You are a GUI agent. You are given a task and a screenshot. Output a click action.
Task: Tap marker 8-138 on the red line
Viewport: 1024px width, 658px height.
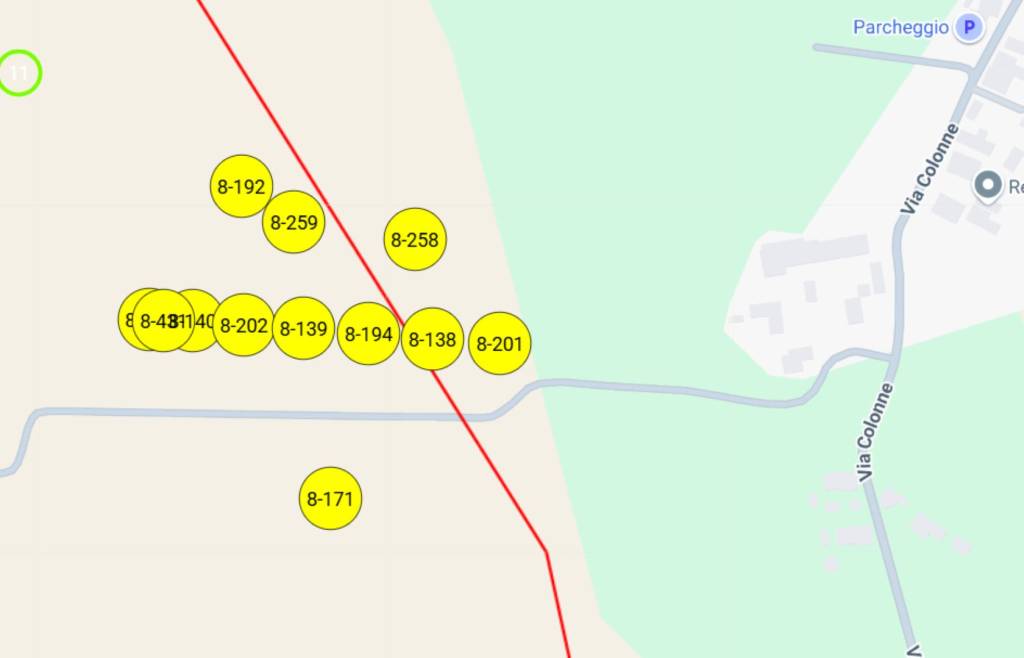(x=433, y=339)
